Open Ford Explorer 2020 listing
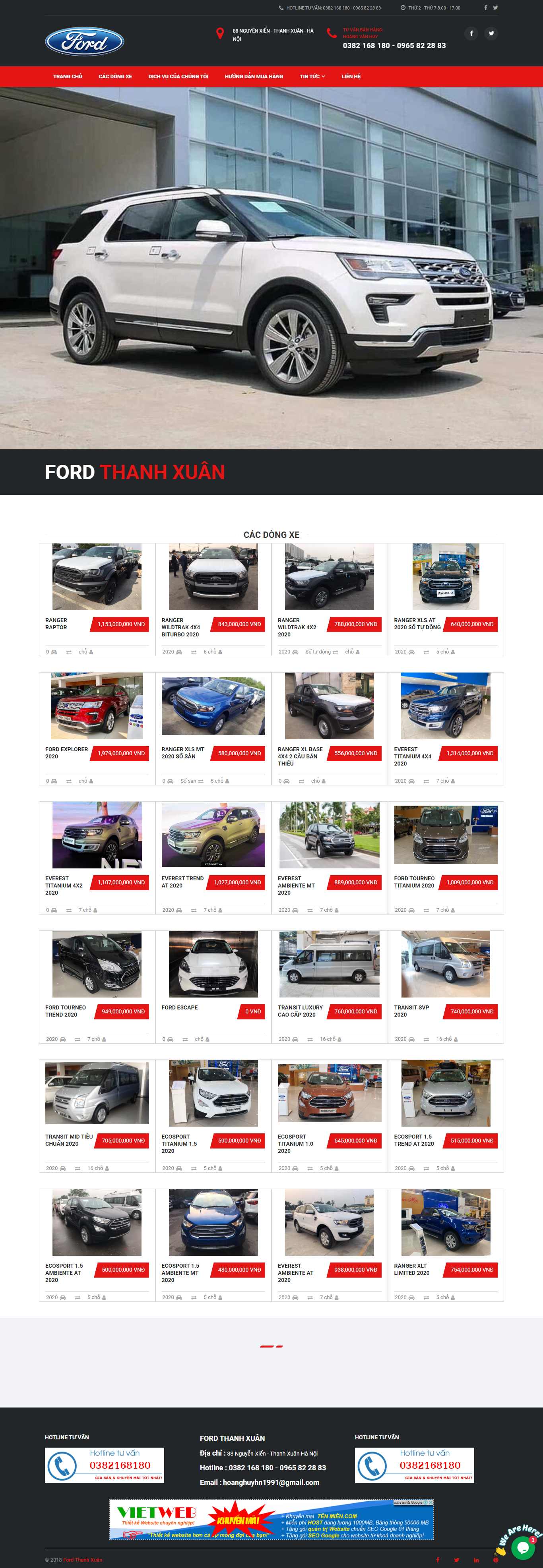 tap(97, 706)
